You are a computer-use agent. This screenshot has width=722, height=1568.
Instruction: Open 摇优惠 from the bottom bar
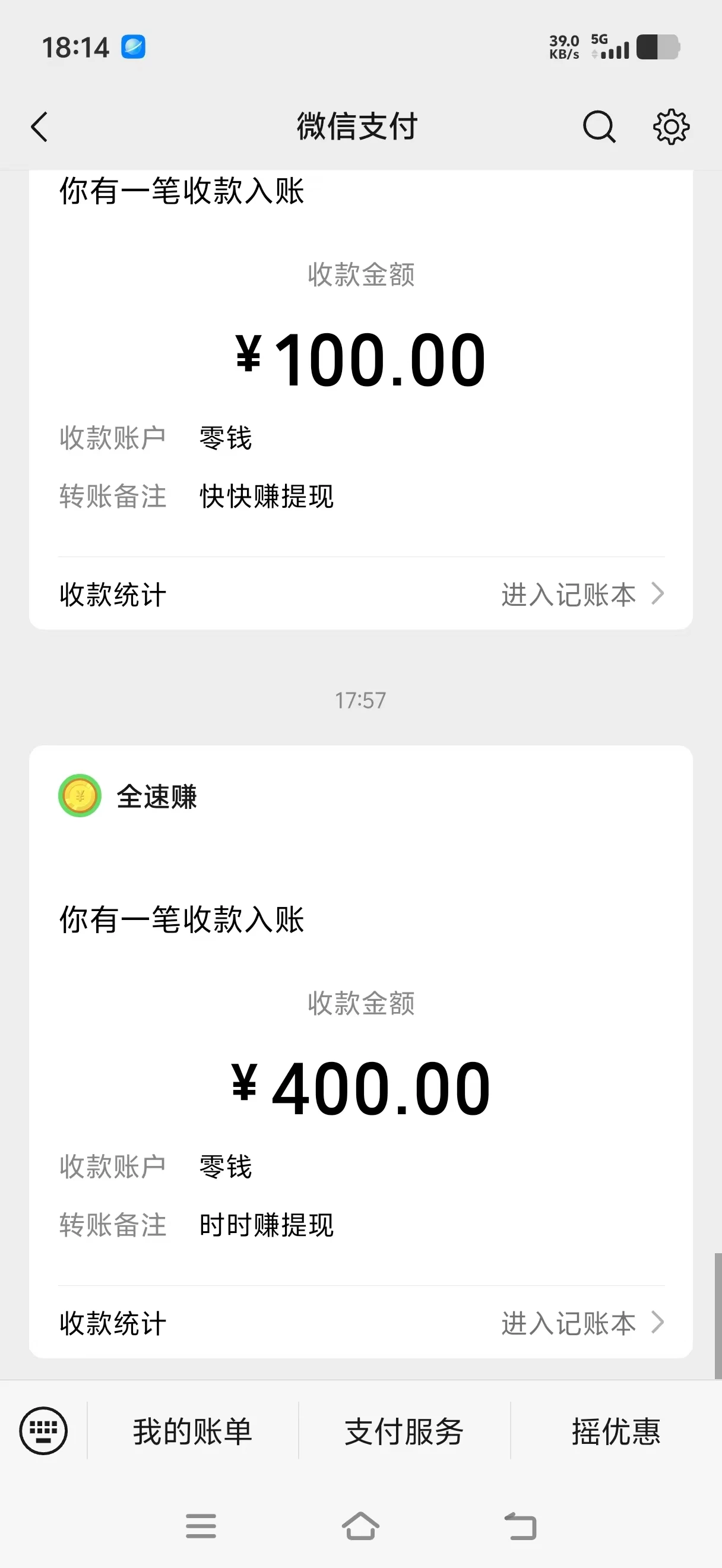click(x=616, y=1431)
